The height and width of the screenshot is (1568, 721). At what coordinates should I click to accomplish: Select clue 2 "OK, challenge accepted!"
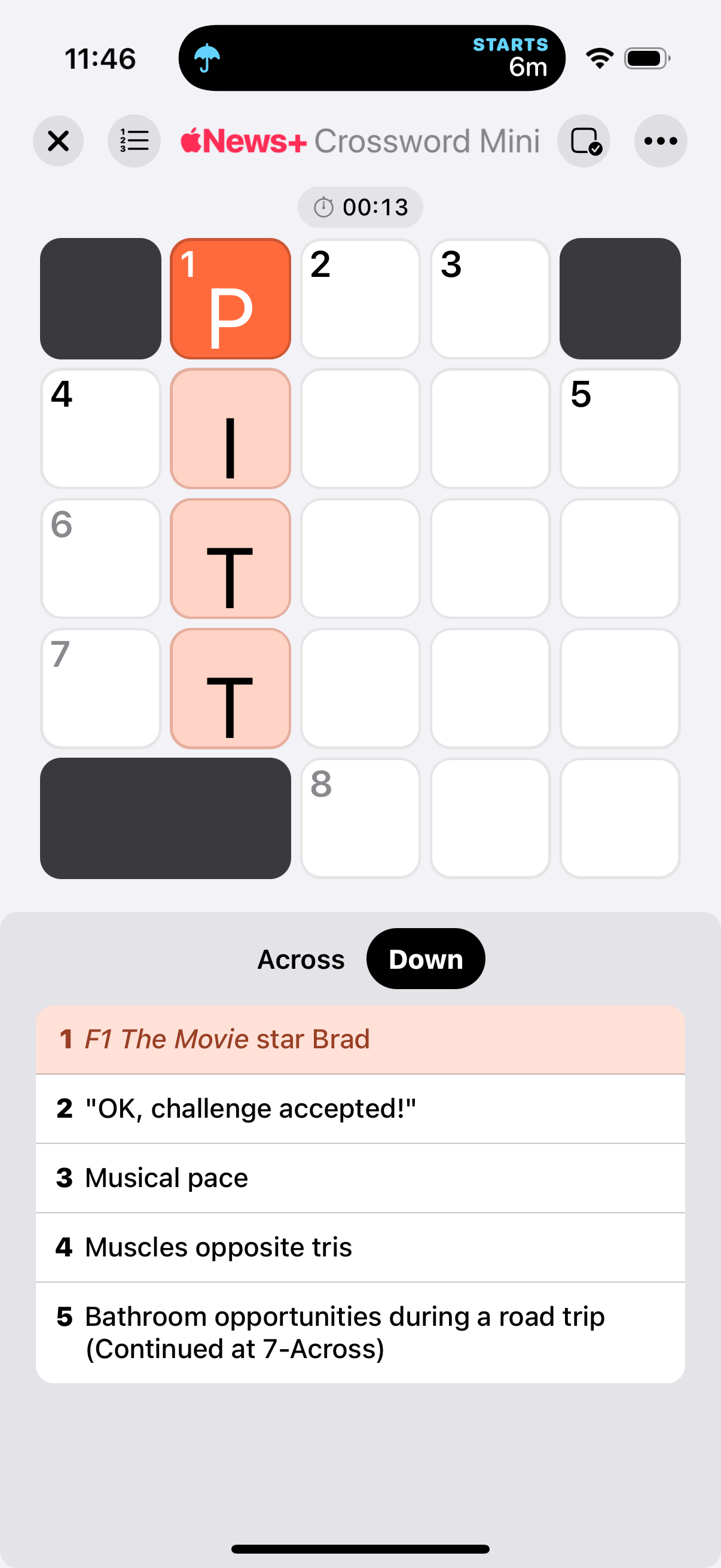point(360,1109)
